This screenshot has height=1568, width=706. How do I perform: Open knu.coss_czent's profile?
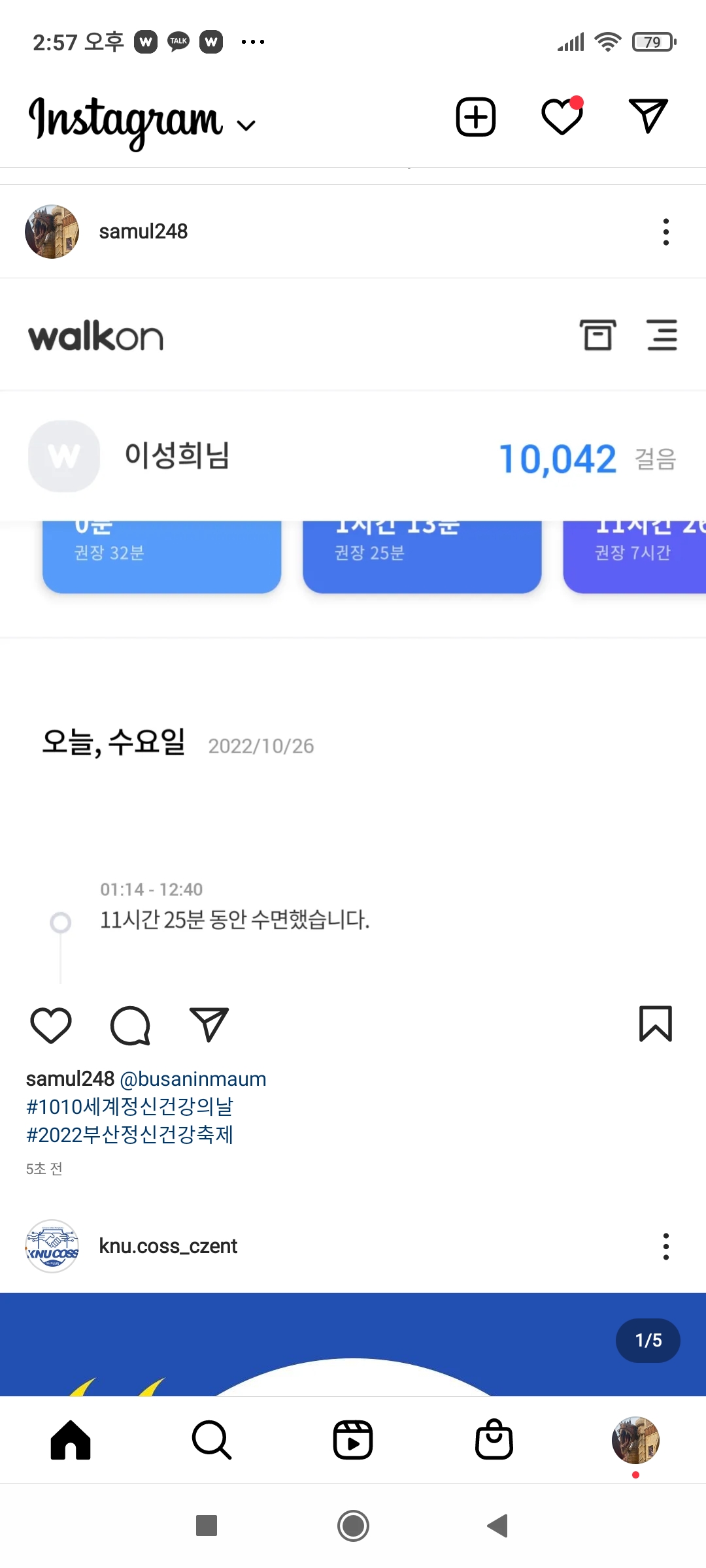[167, 1246]
